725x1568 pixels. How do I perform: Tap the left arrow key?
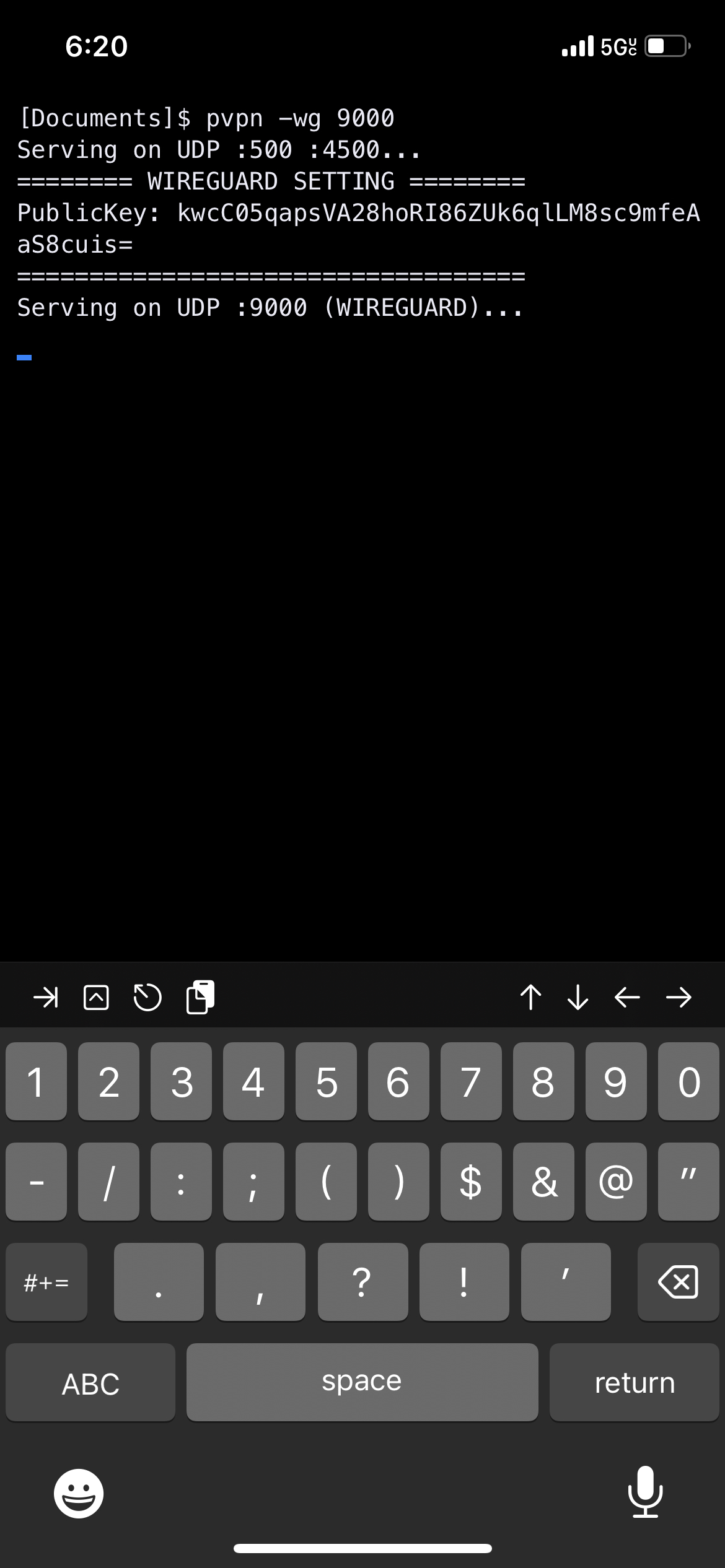tap(627, 998)
